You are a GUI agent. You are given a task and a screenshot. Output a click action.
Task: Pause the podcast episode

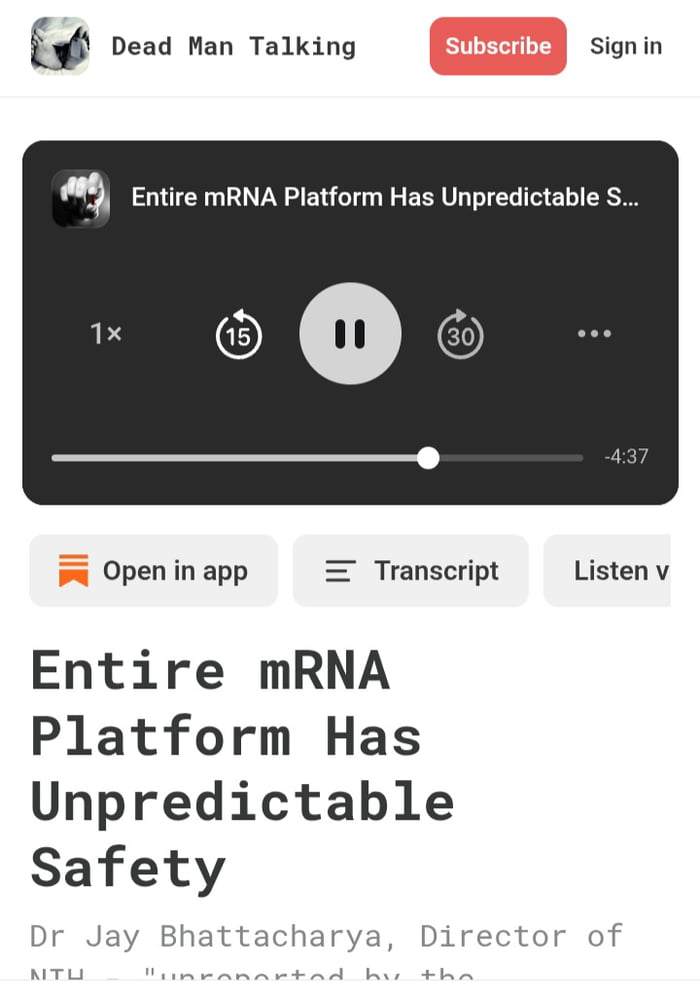point(350,334)
